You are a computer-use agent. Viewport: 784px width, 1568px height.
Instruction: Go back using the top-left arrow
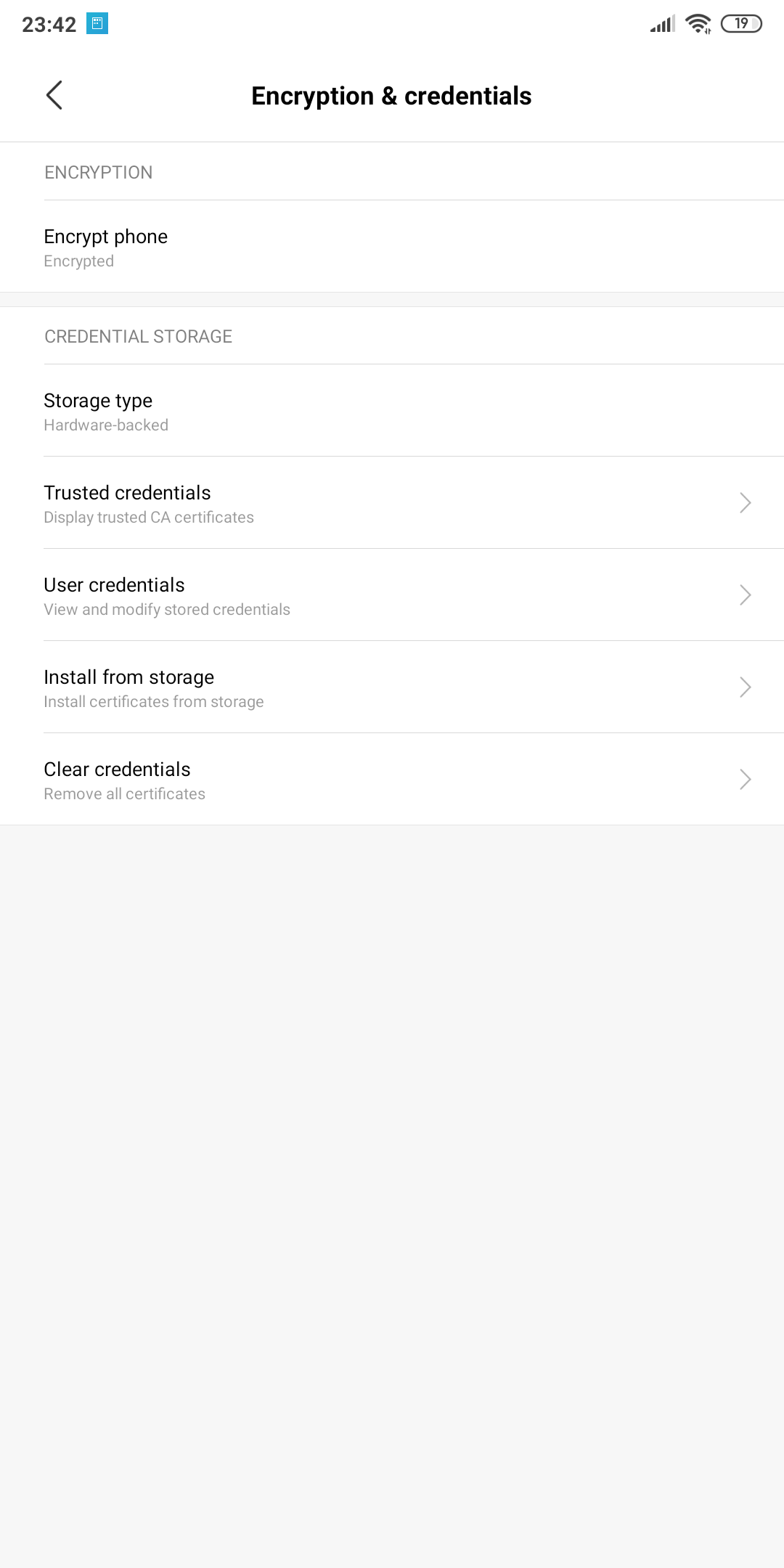coord(54,95)
